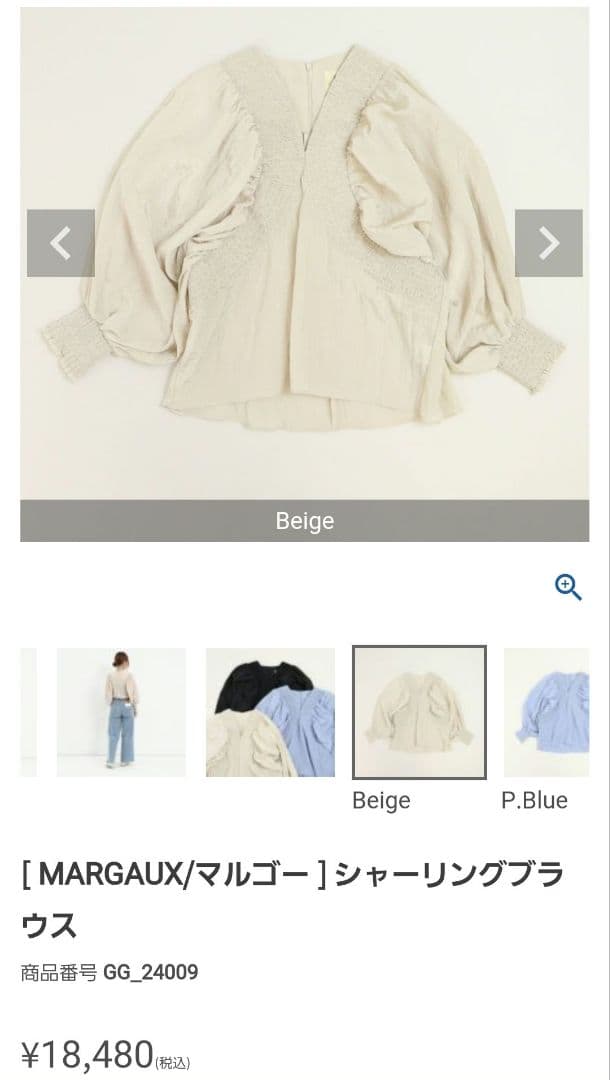Show the next product image
The image size is (610, 1080).
point(548,243)
